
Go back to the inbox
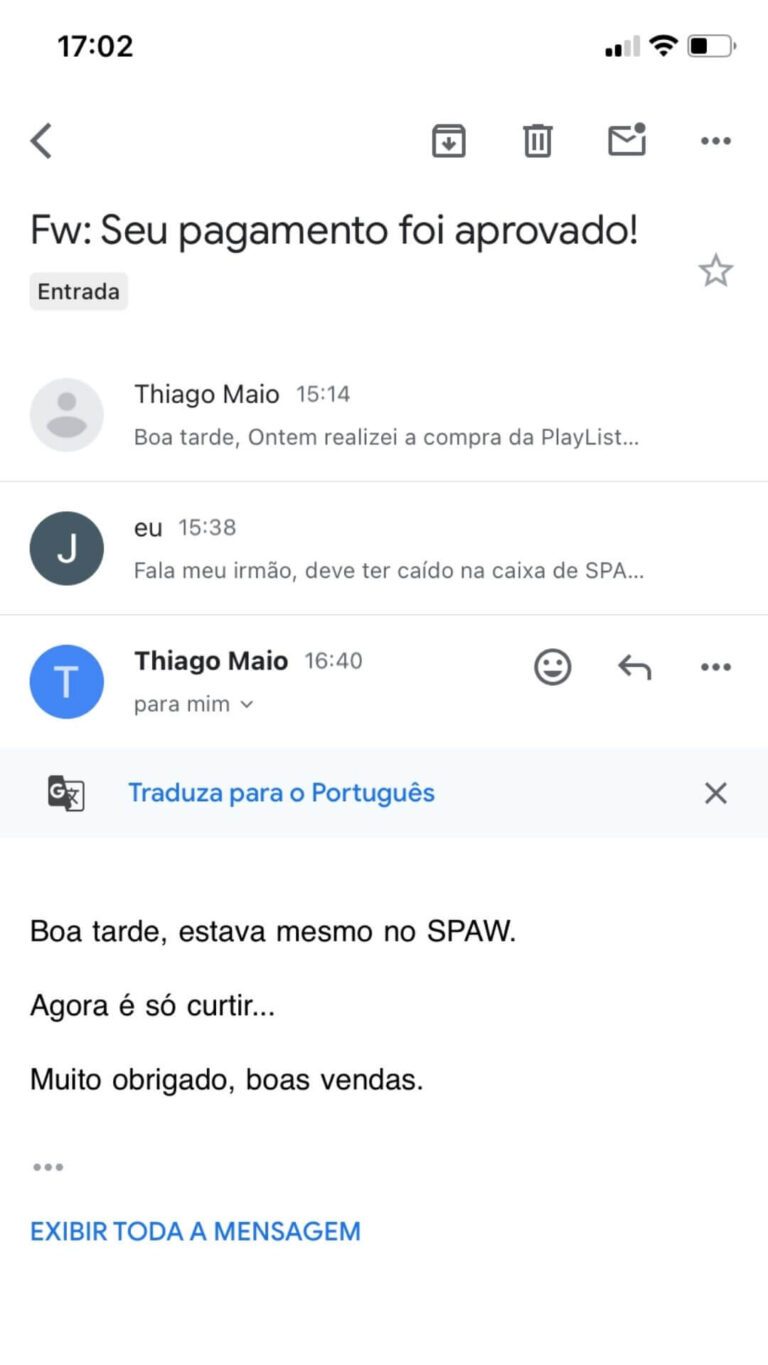point(41,141)
